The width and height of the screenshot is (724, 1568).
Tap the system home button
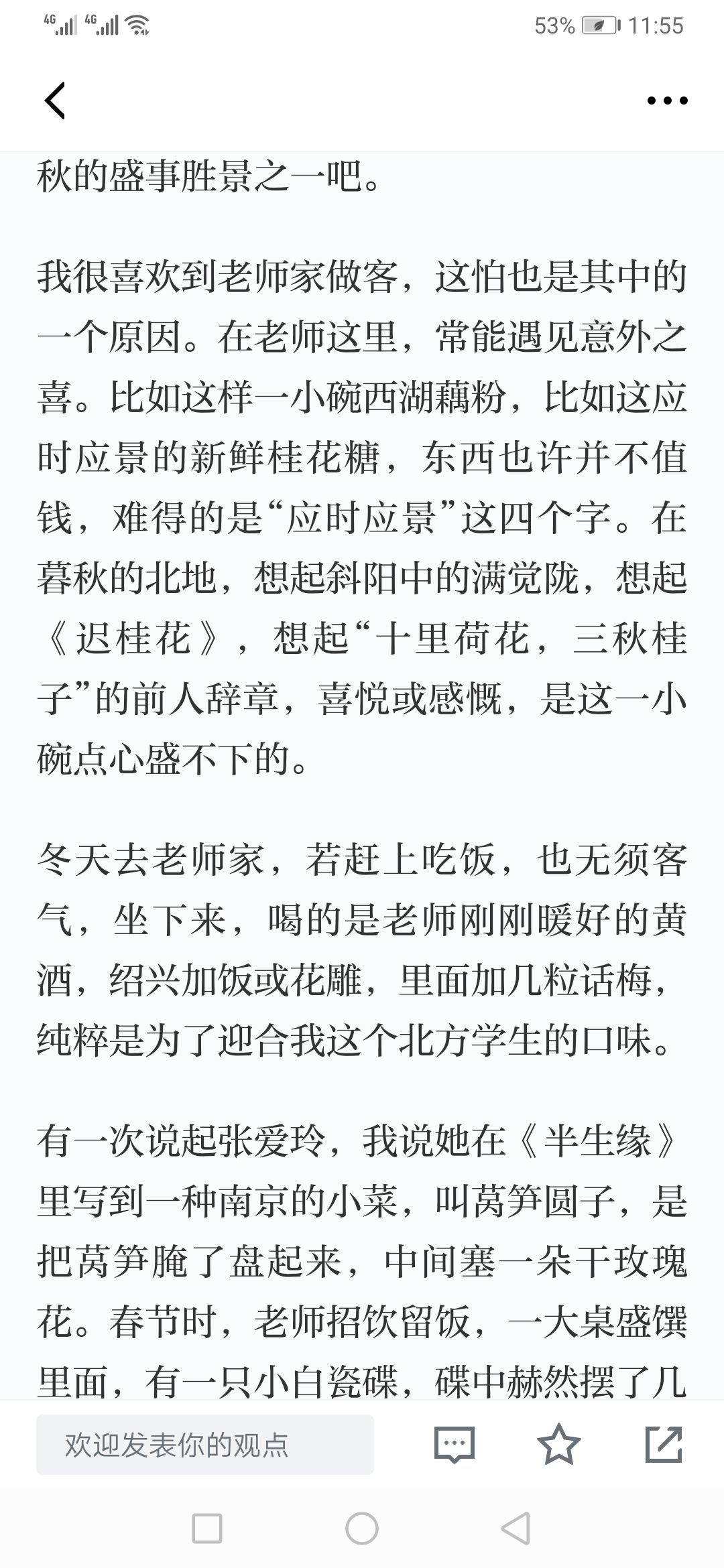[x=362, y=1528]
